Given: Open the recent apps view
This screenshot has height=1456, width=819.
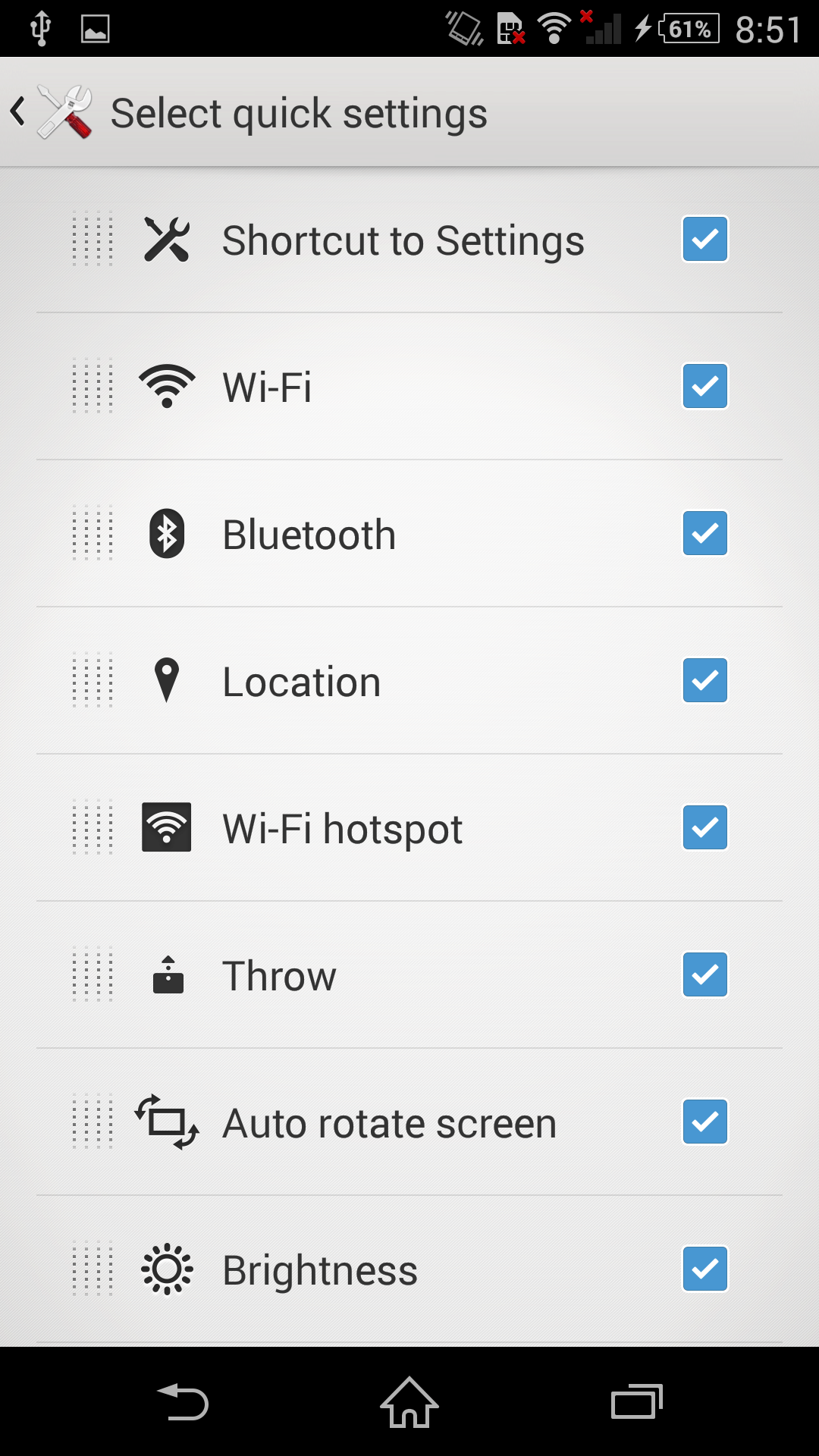Looking at the screenshot, I should [637, 1401].
